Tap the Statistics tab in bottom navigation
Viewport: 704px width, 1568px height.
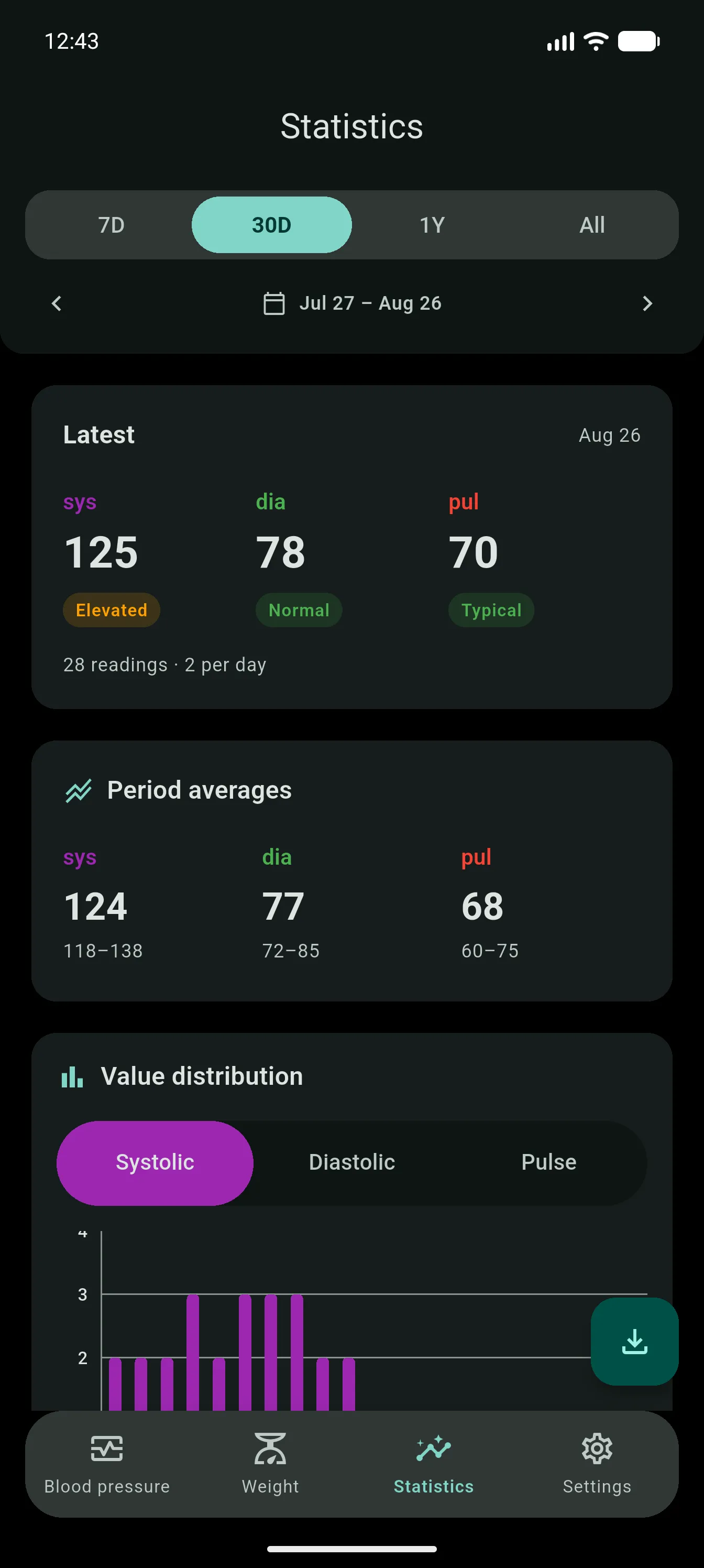[433, 1464]
